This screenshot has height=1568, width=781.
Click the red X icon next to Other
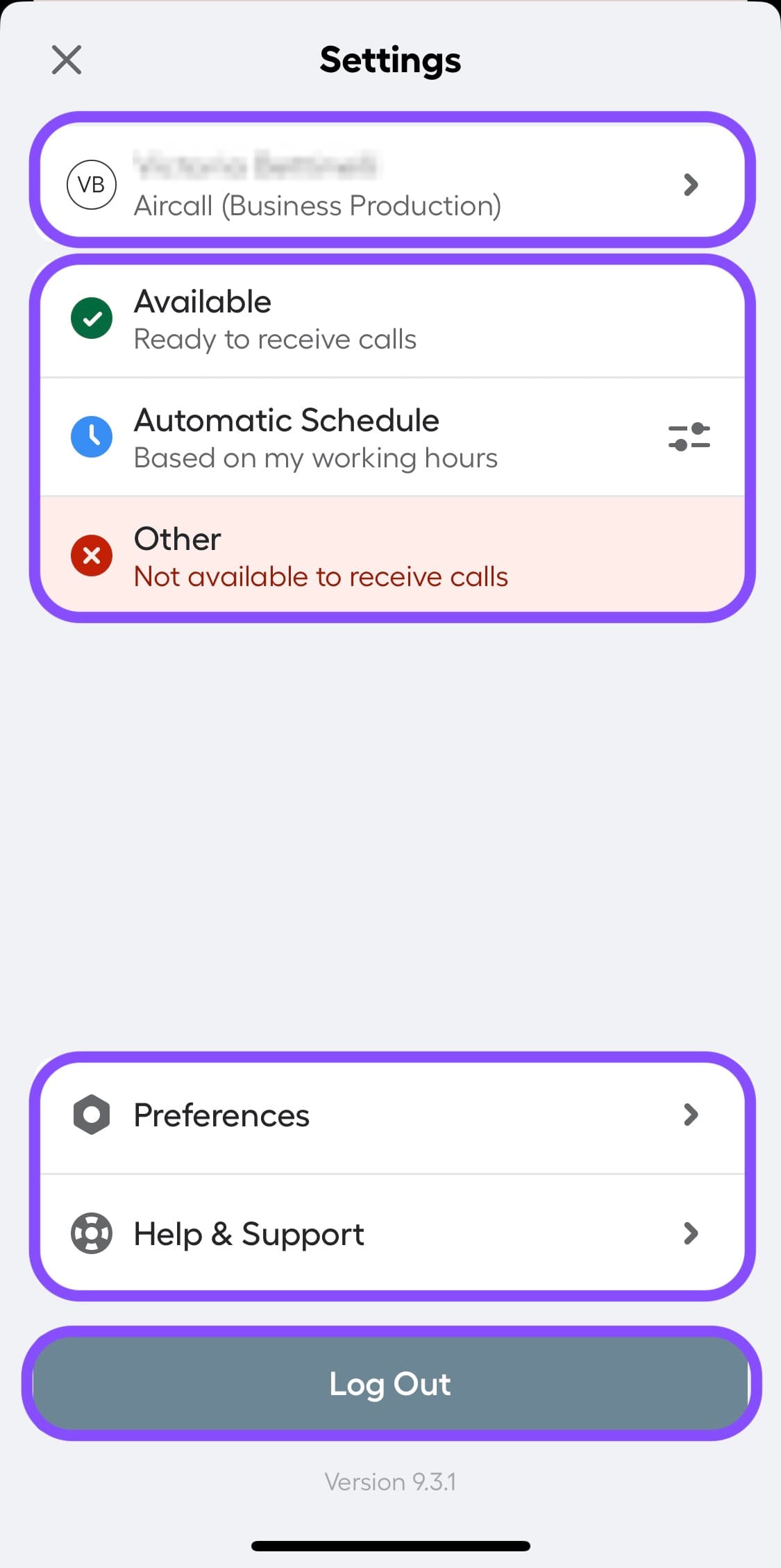pos(91,555)
